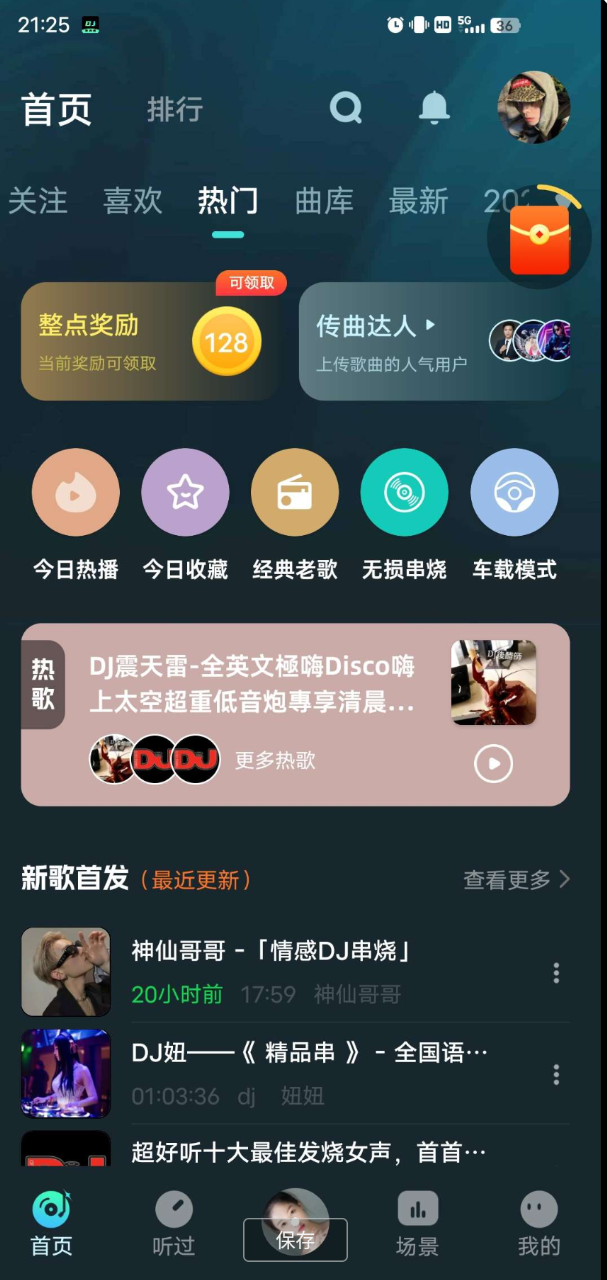Switch to the 我的 tab

539,1224
